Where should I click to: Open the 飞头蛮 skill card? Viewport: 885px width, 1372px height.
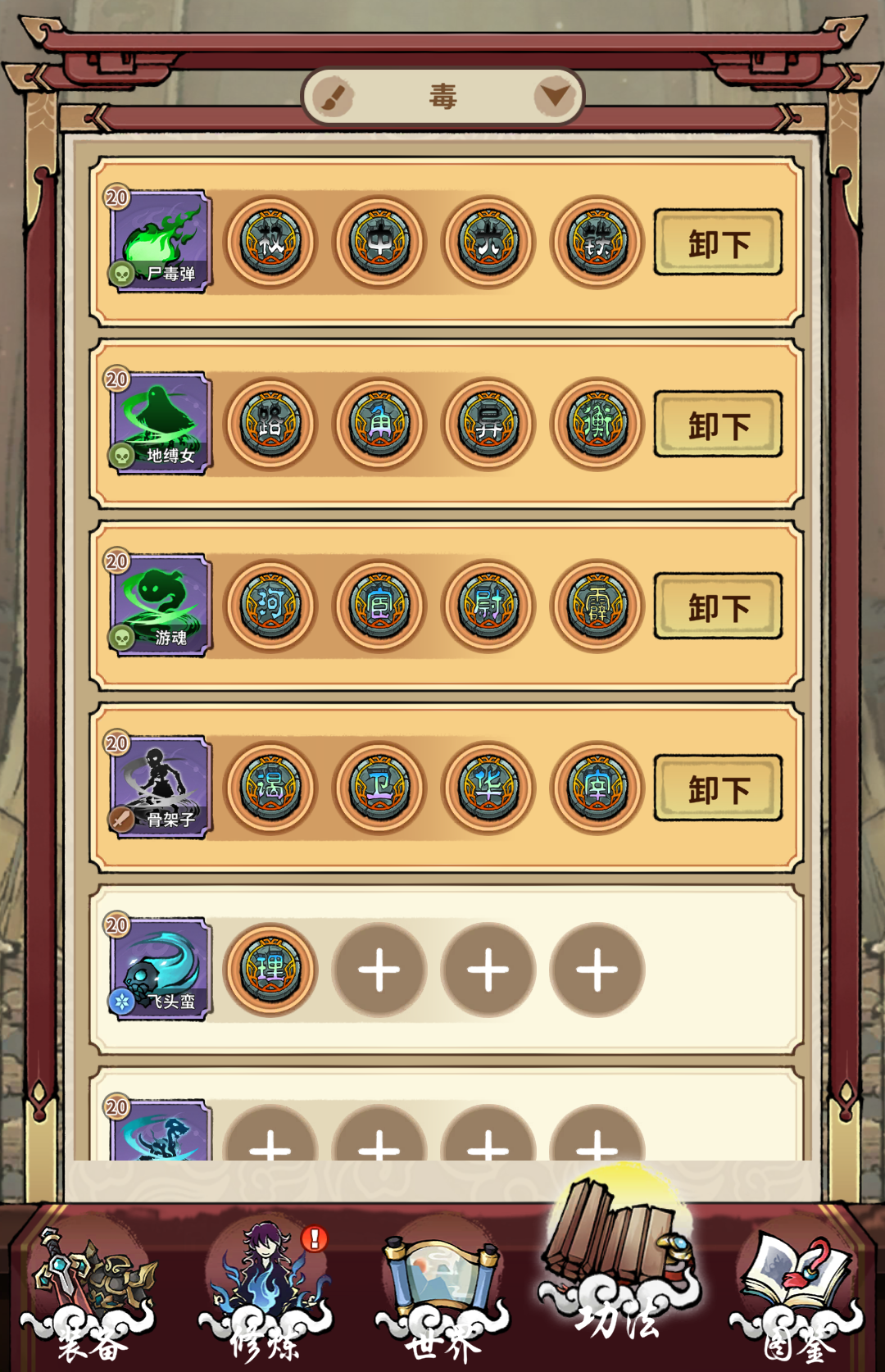[x=160, y=969]
